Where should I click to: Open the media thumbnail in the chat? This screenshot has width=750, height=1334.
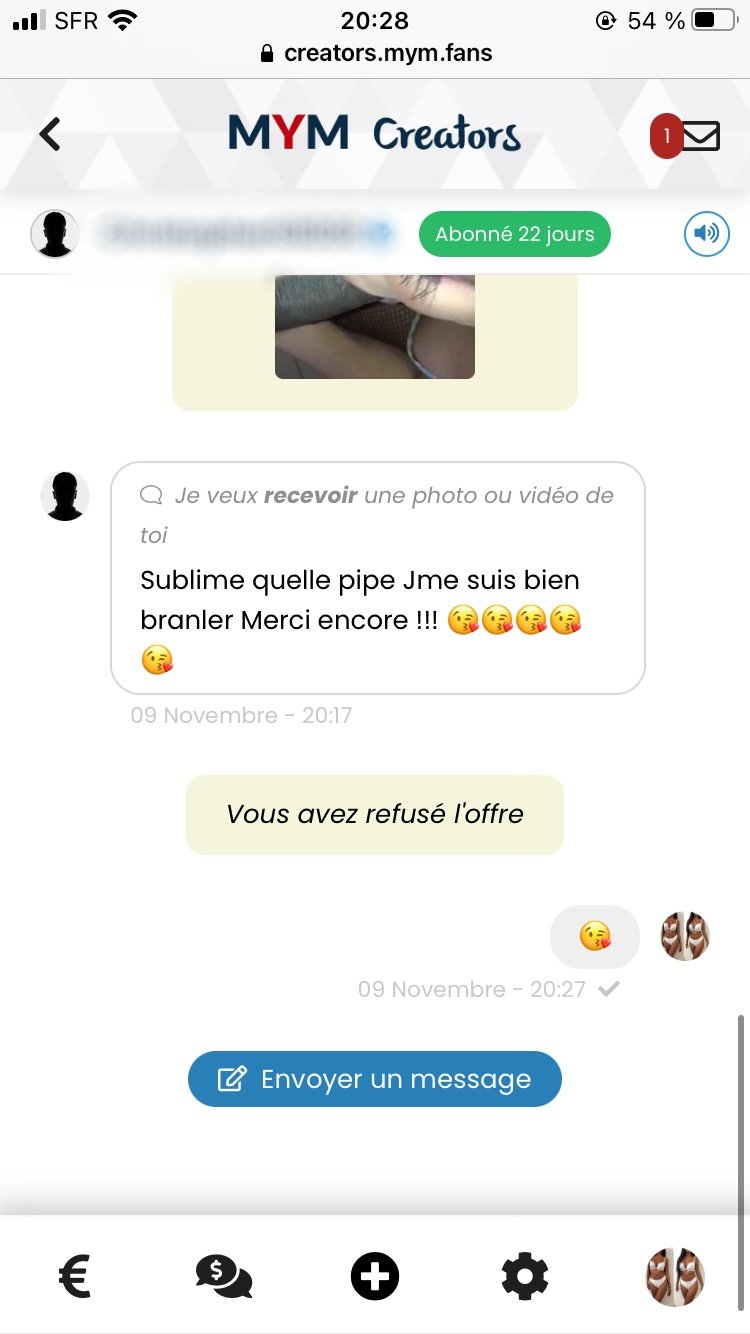click(374, 327)
